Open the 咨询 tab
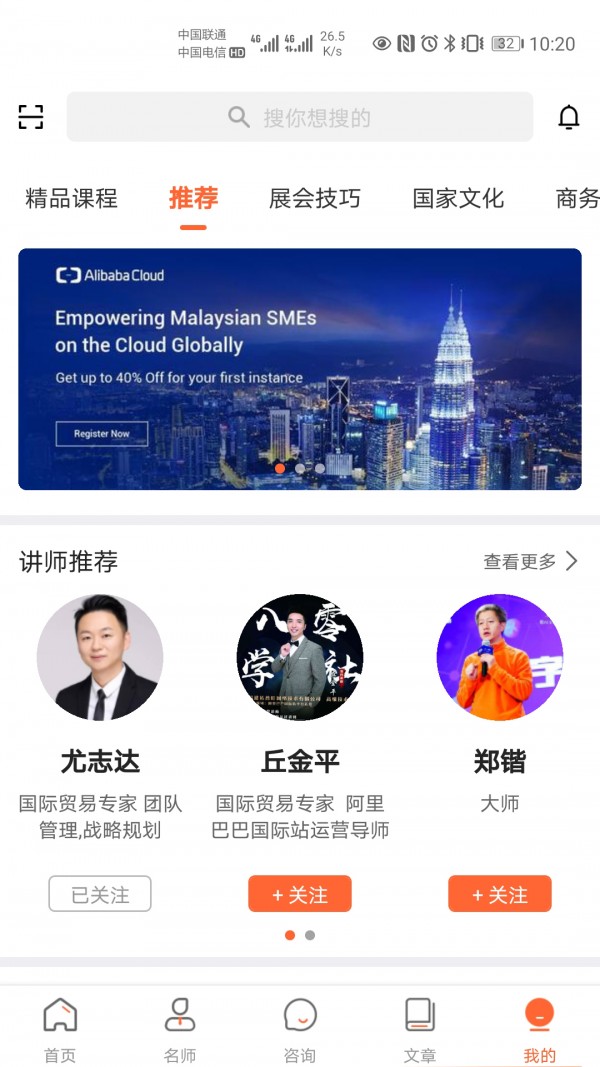600x1067 pixels. (x=300, y=1028)
